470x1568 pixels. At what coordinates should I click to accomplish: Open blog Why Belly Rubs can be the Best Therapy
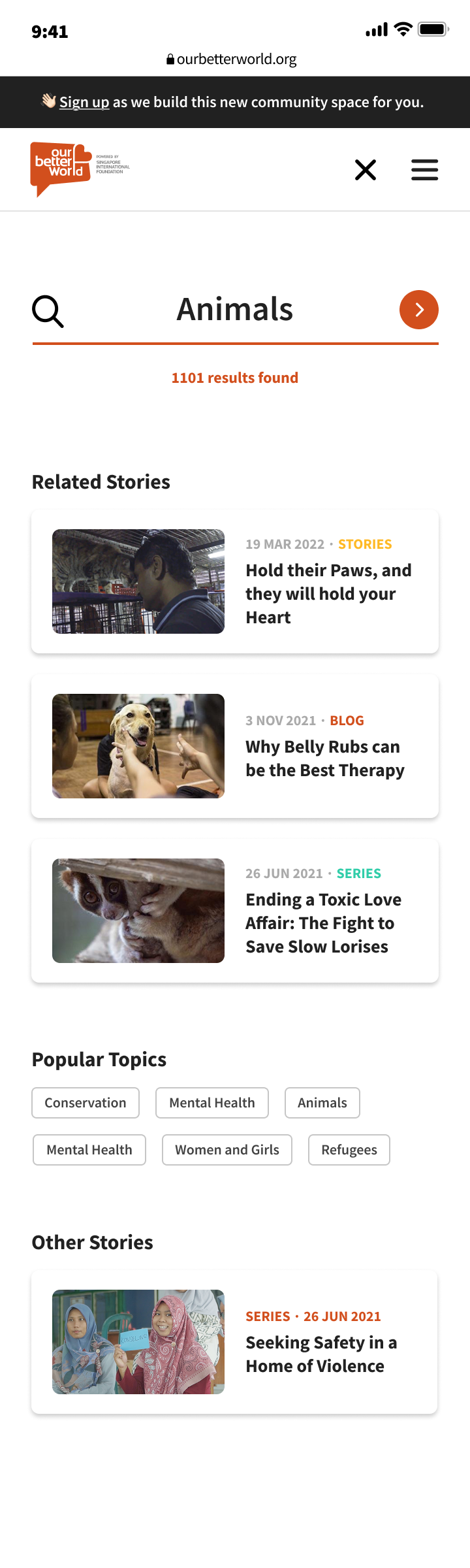(235, 746)
